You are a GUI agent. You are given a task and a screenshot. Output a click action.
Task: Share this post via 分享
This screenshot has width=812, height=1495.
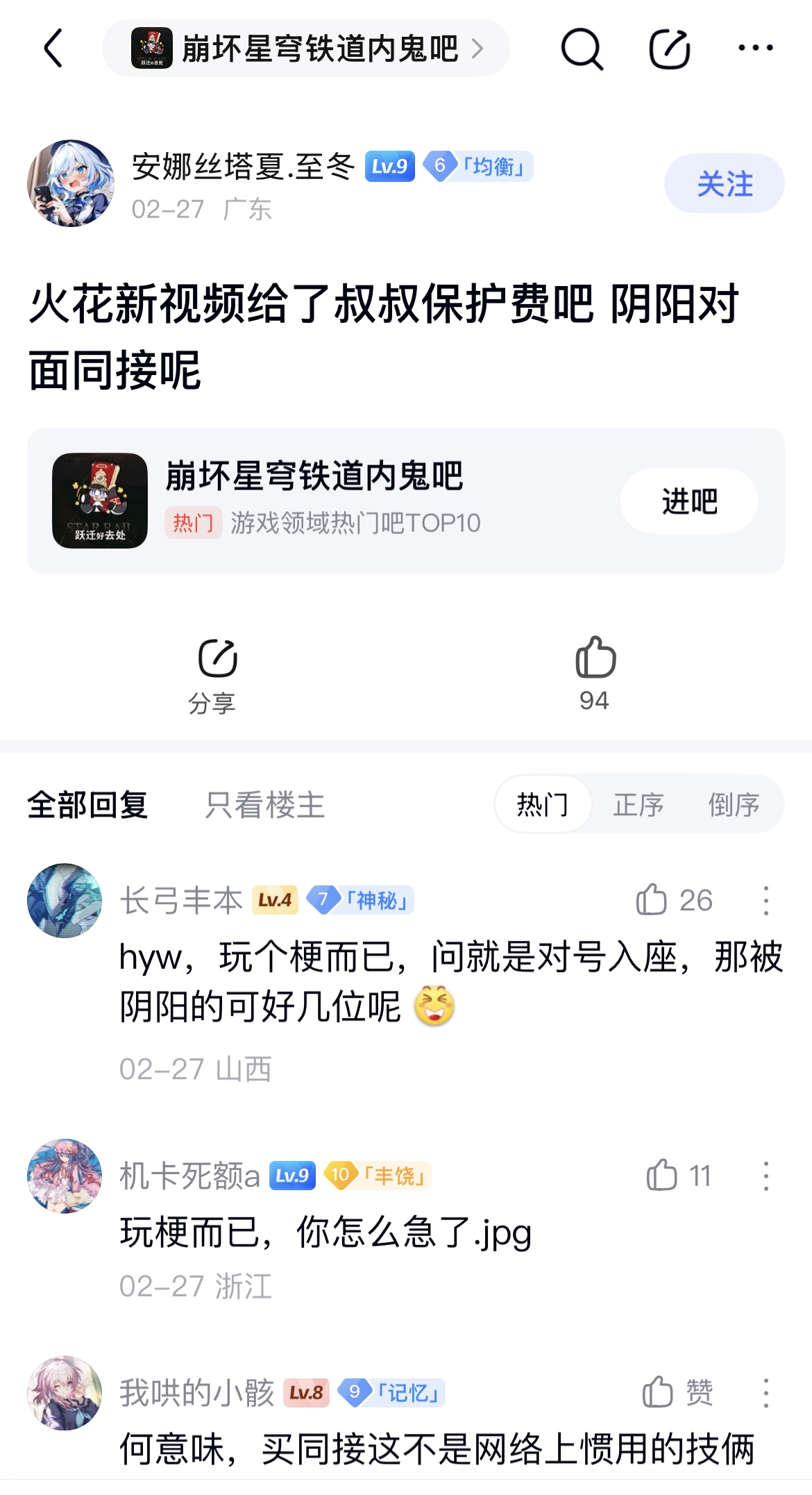[212, 674]
